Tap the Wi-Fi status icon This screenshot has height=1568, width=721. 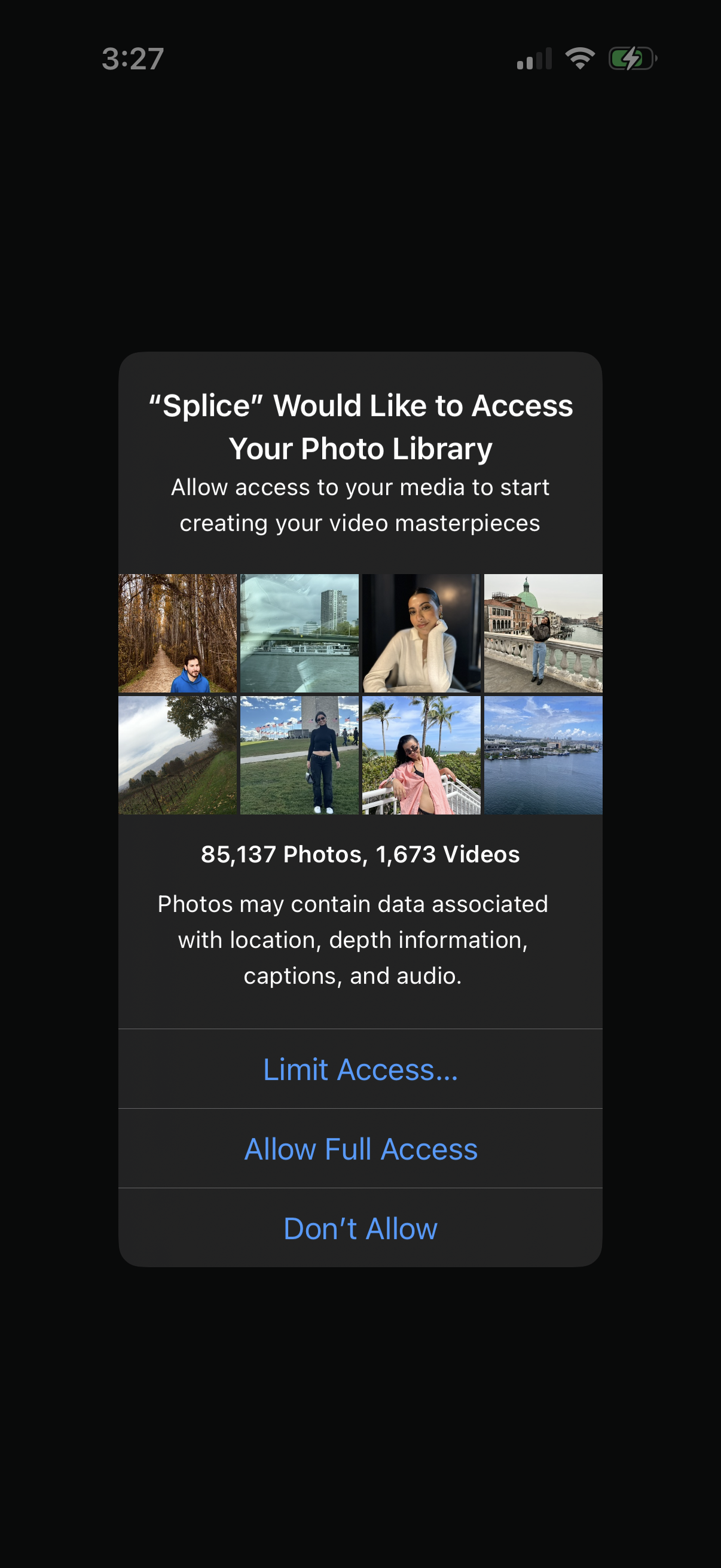pyautogui.click(x=578, y=58)
